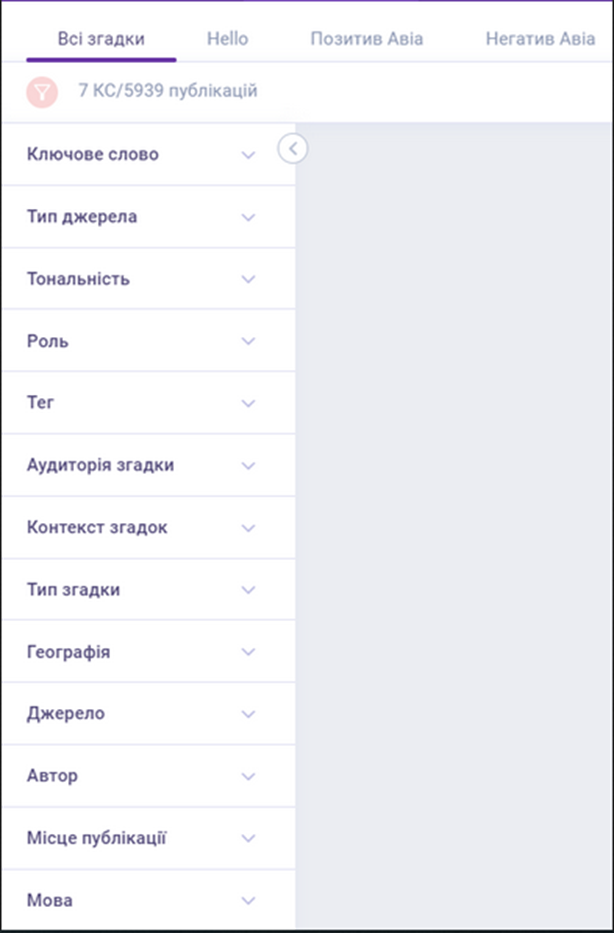Expand the Тип джерела filter
The width and height of the screenshot is (614, 933).
coord(148,217)
